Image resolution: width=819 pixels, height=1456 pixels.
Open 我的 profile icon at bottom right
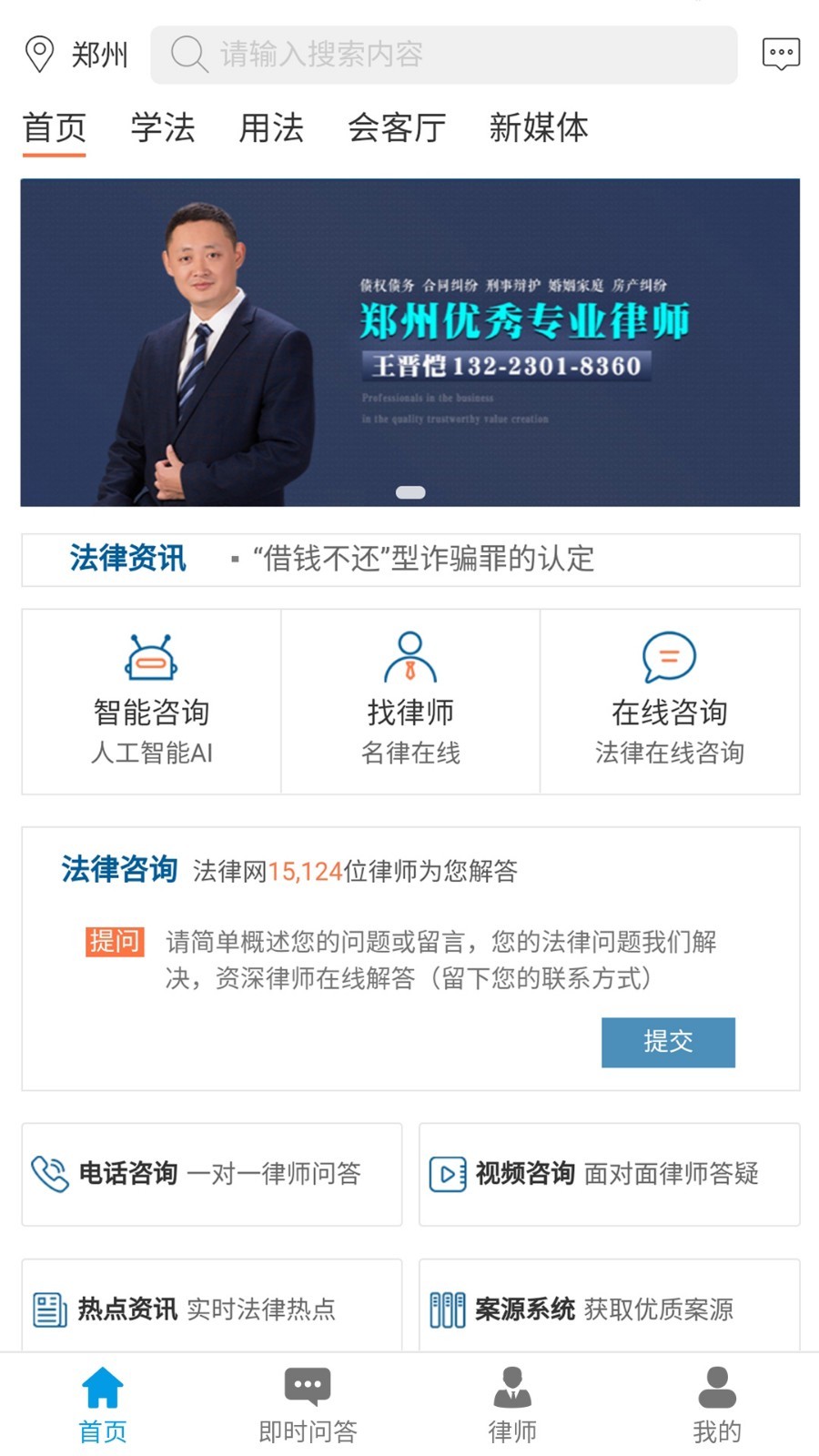click(717, 1387)
